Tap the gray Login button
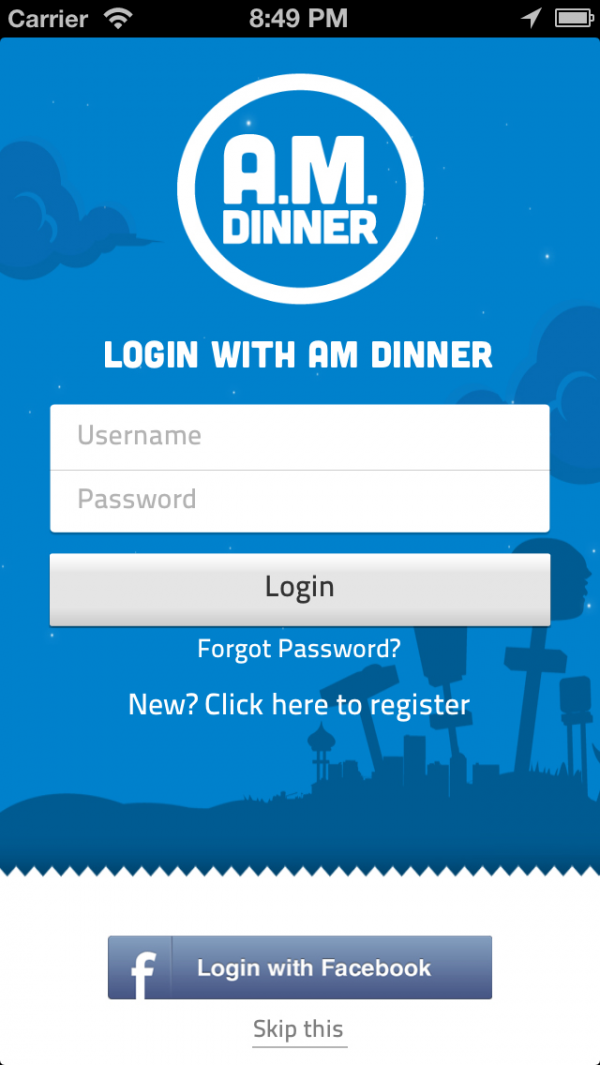 click(300, 589)
